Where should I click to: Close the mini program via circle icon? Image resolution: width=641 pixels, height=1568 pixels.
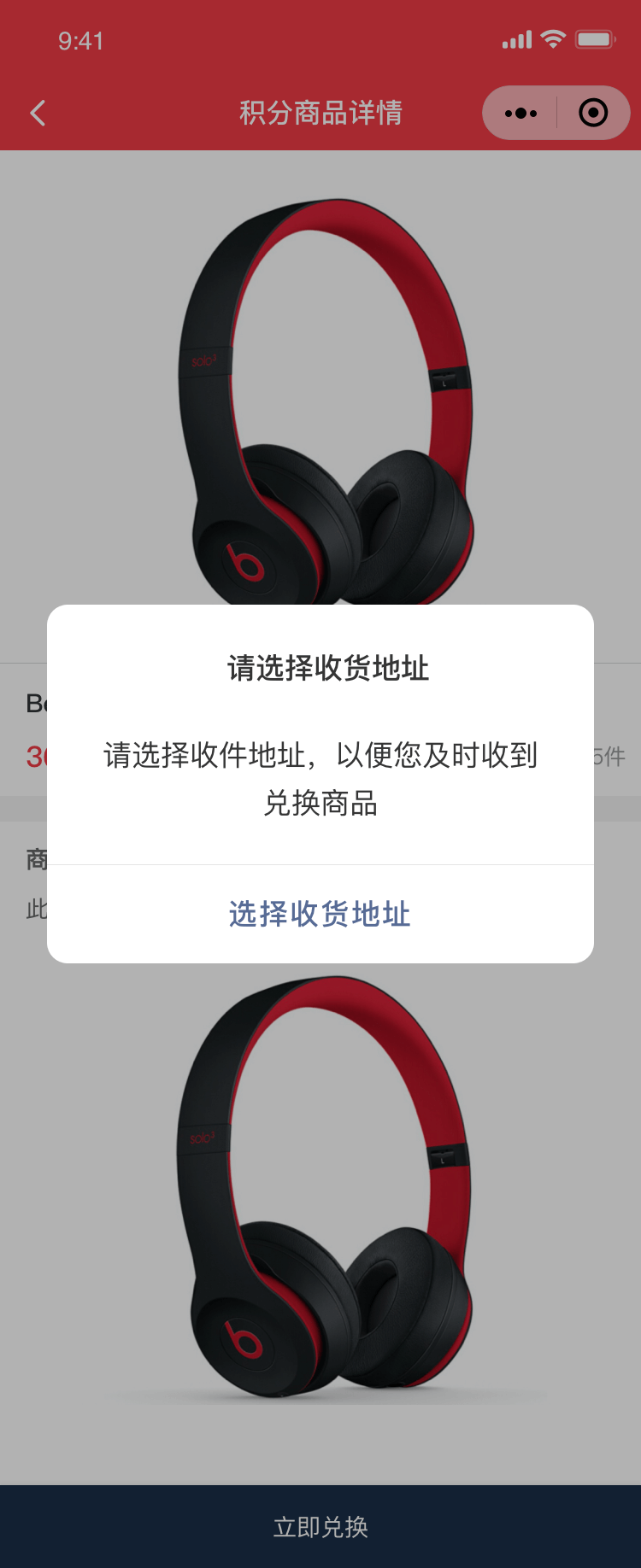(593, 113)
